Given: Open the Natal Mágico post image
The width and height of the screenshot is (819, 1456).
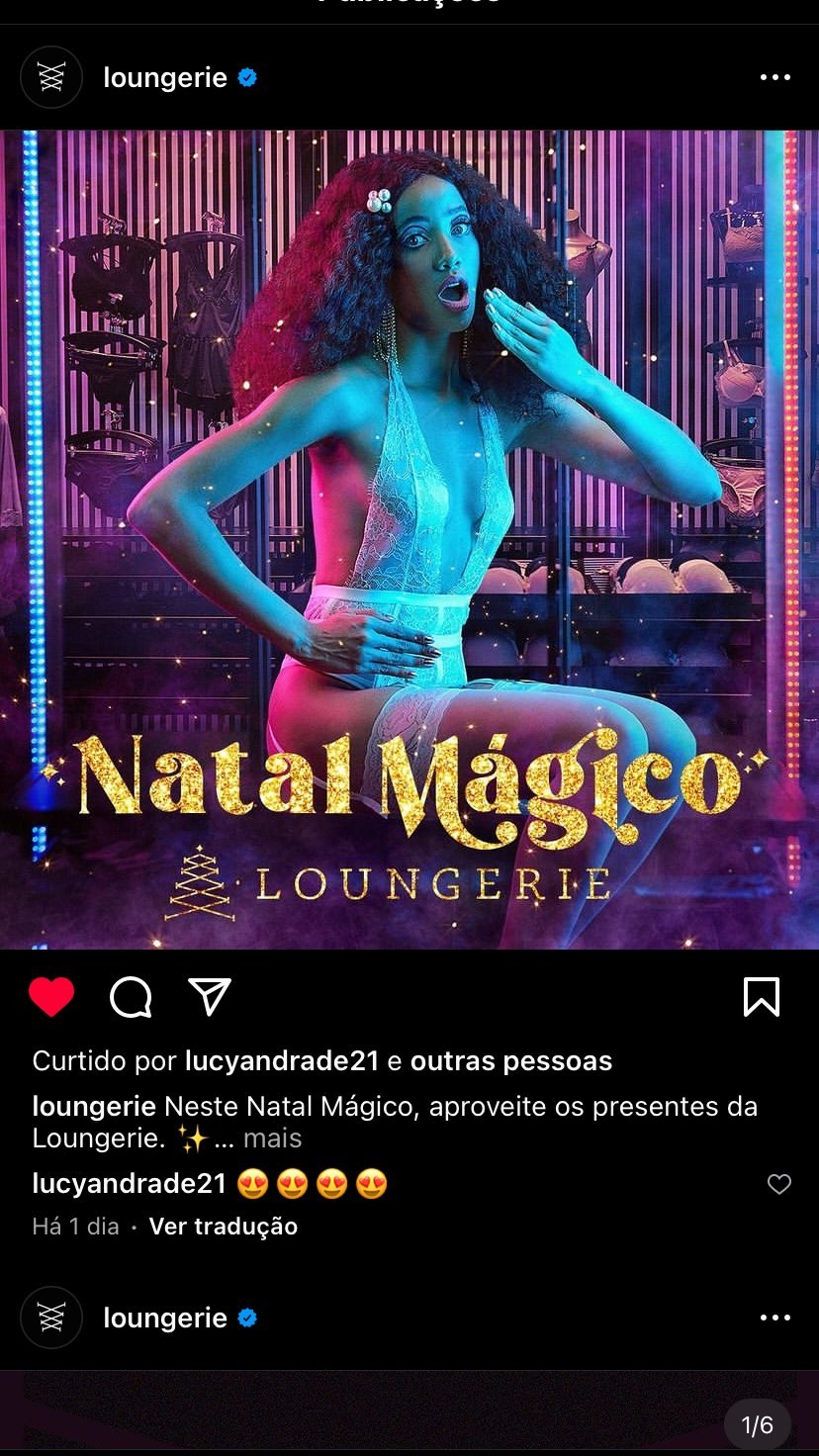Looking at the screenshot, I should point(409,539).
